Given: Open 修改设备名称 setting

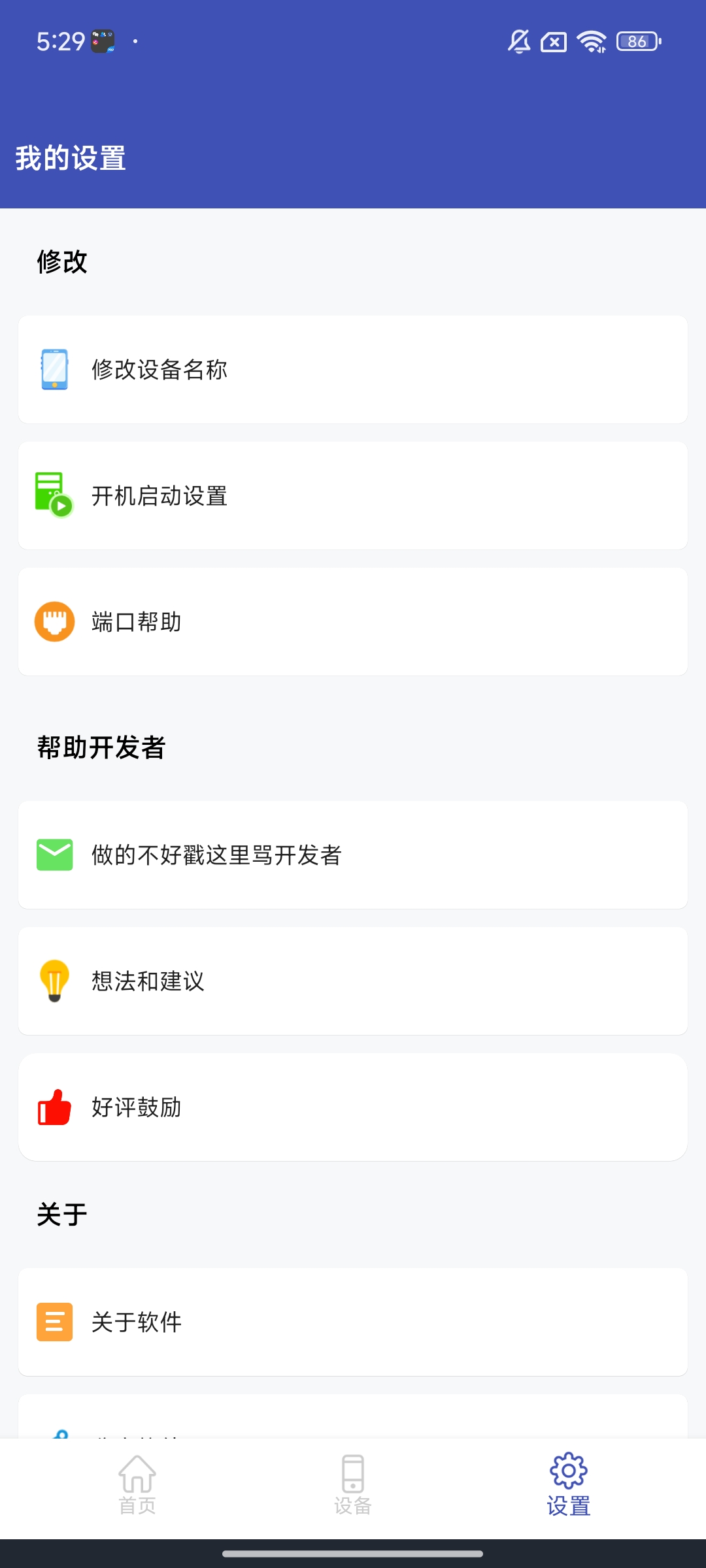Looking at the screenshot, I should click(x=353, y=370).
